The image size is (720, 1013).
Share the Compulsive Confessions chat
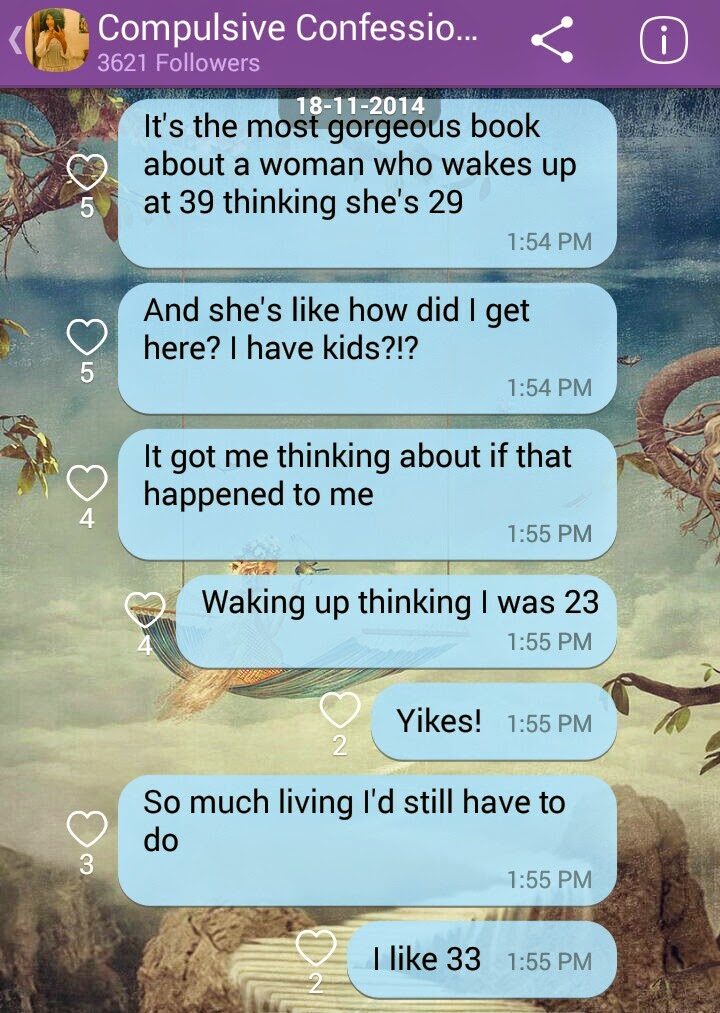point(552,41)
